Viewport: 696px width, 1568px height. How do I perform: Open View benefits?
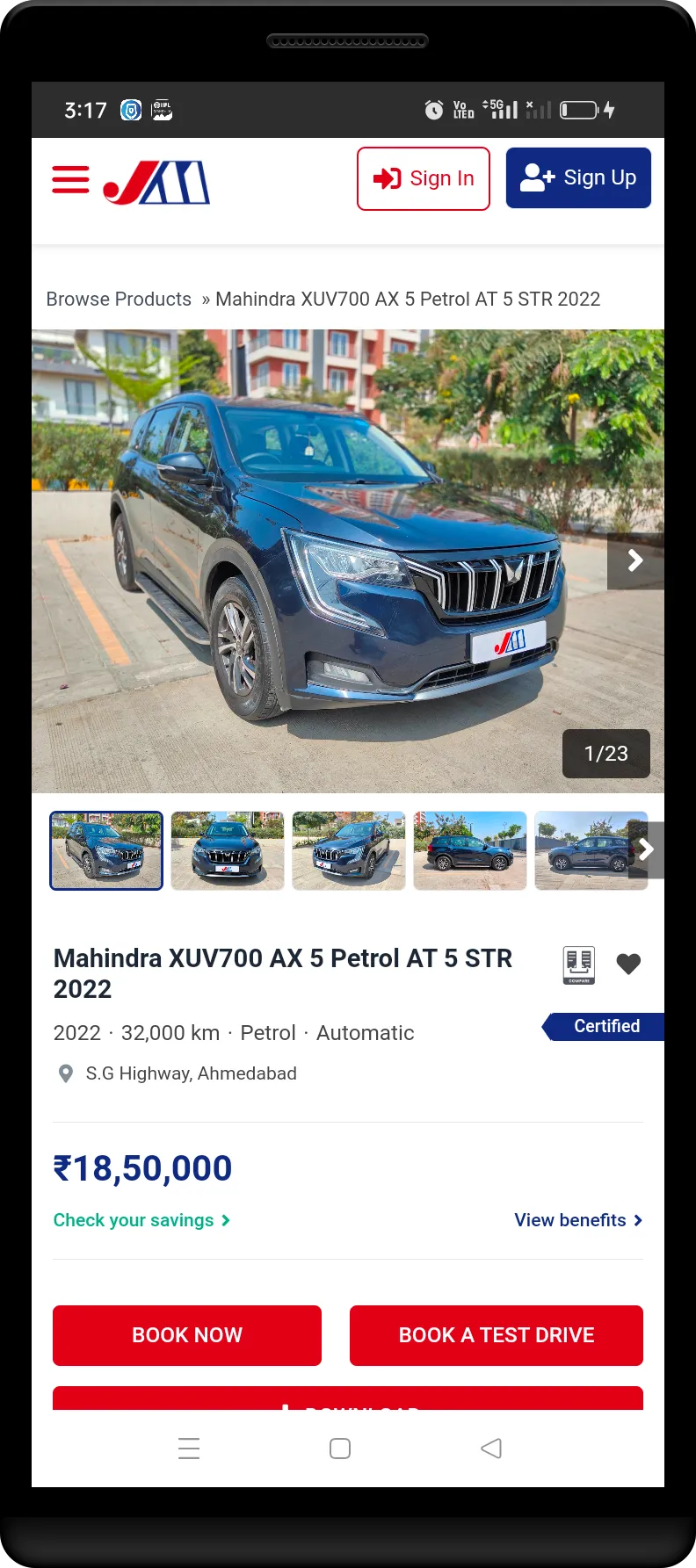(x=578, y=1220)
